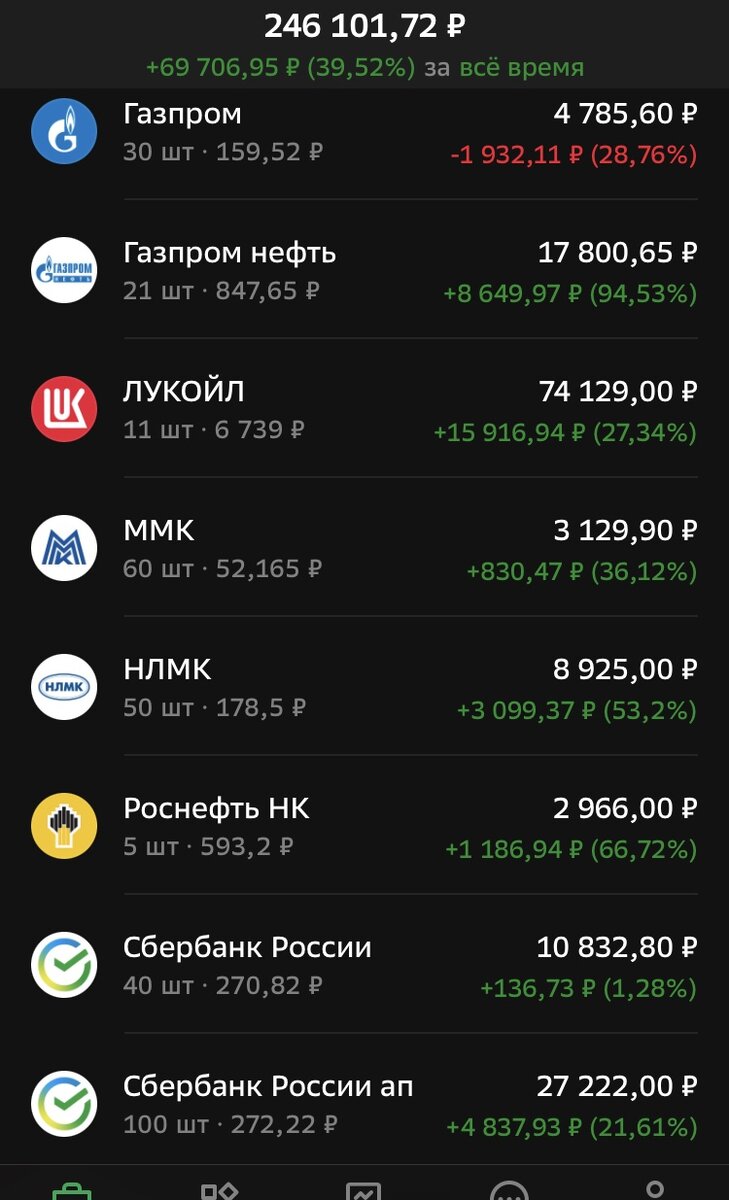Switch to the portfolio briefcase tab
The image size is (729, 1200).
tap(72, 1191)
